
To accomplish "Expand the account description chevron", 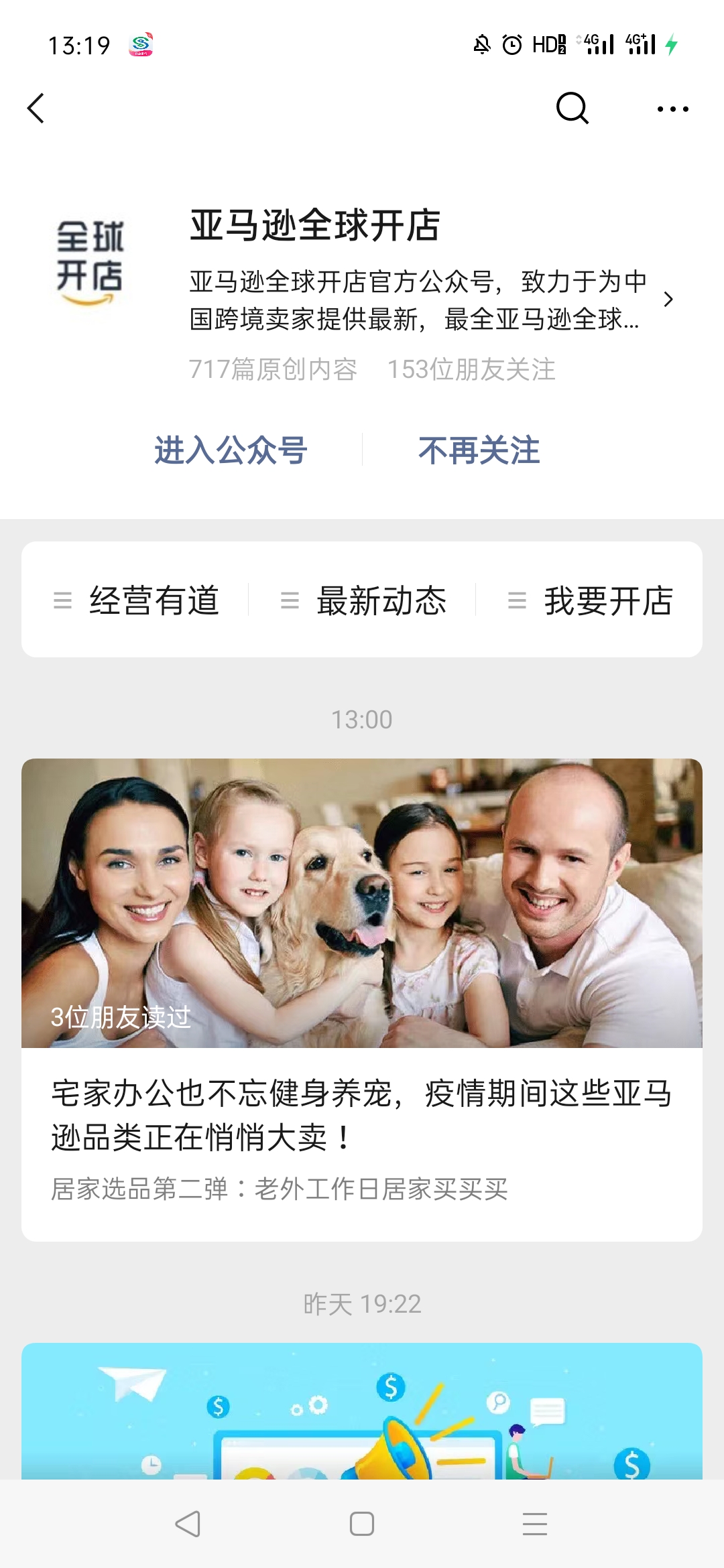I will 668,300.
